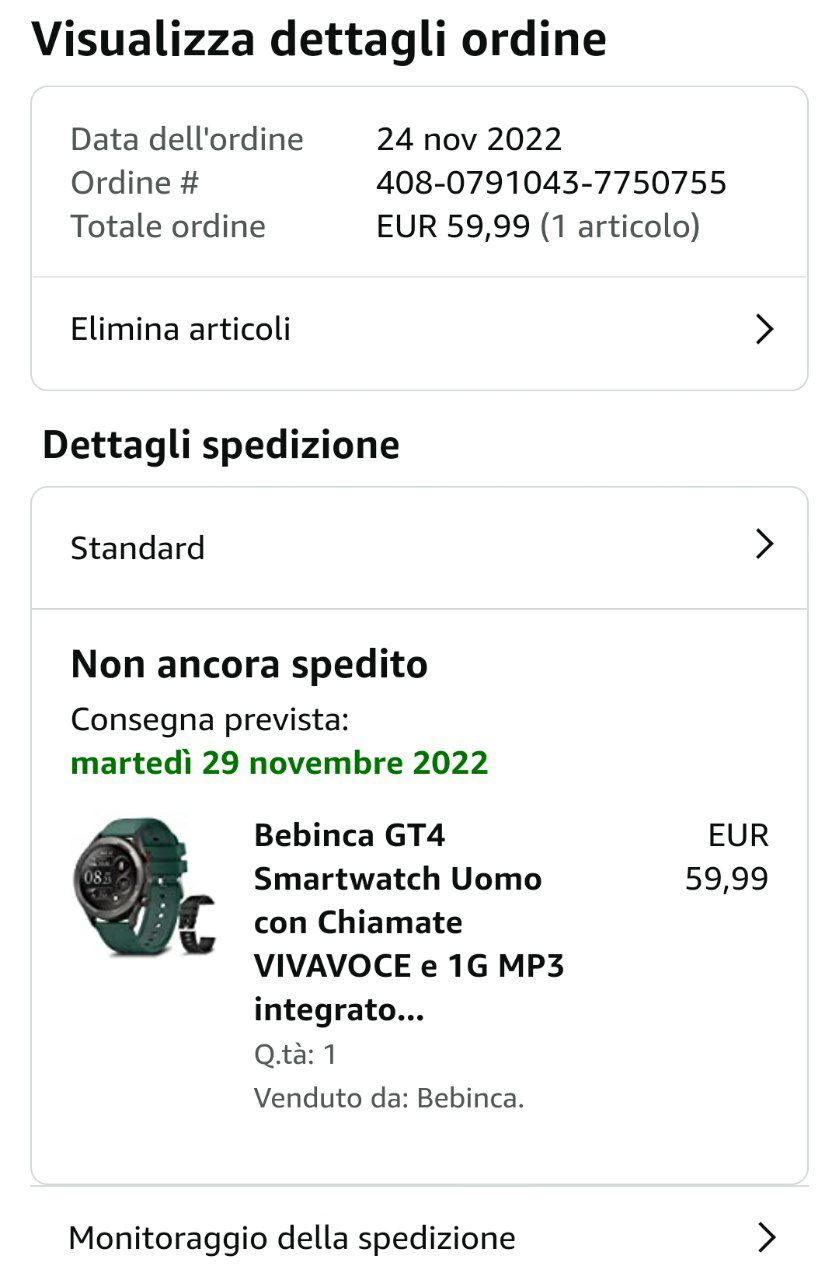Open the Bebinca GT4 smartwatch product image
The image size is (839, 1280).
143,887
